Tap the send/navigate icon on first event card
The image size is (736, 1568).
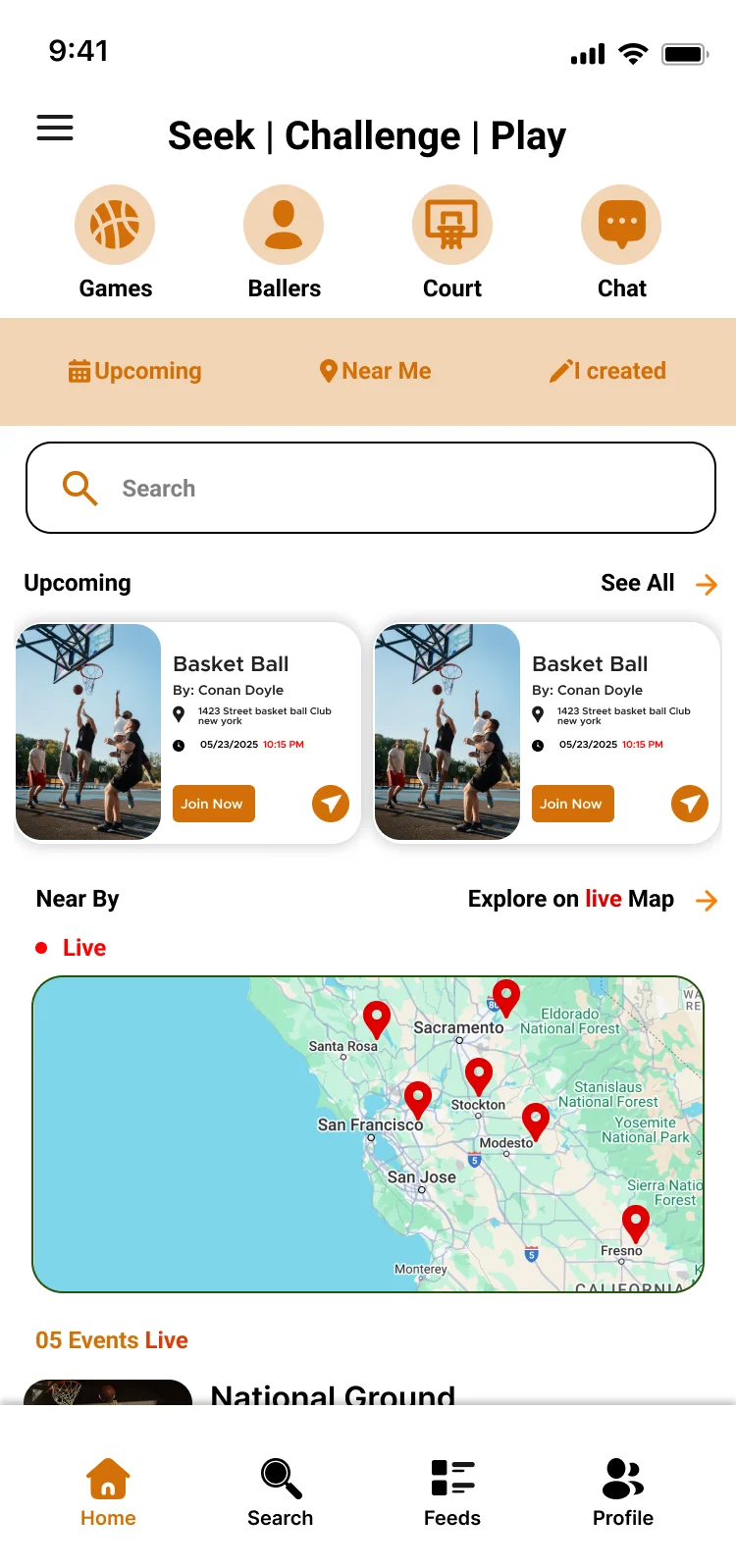click(x=331, y=804)
